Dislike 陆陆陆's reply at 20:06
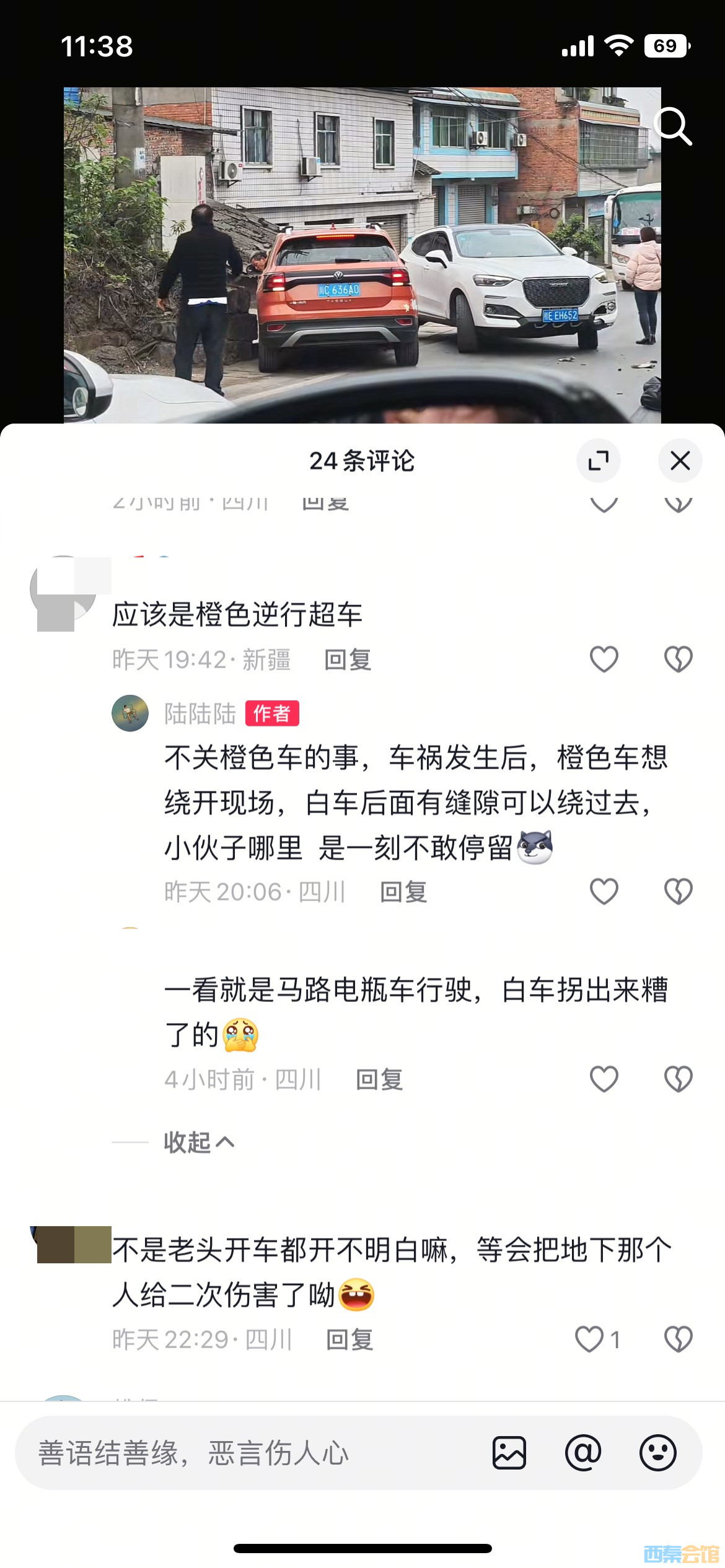725x1568 pixels. tap(678, 892)
